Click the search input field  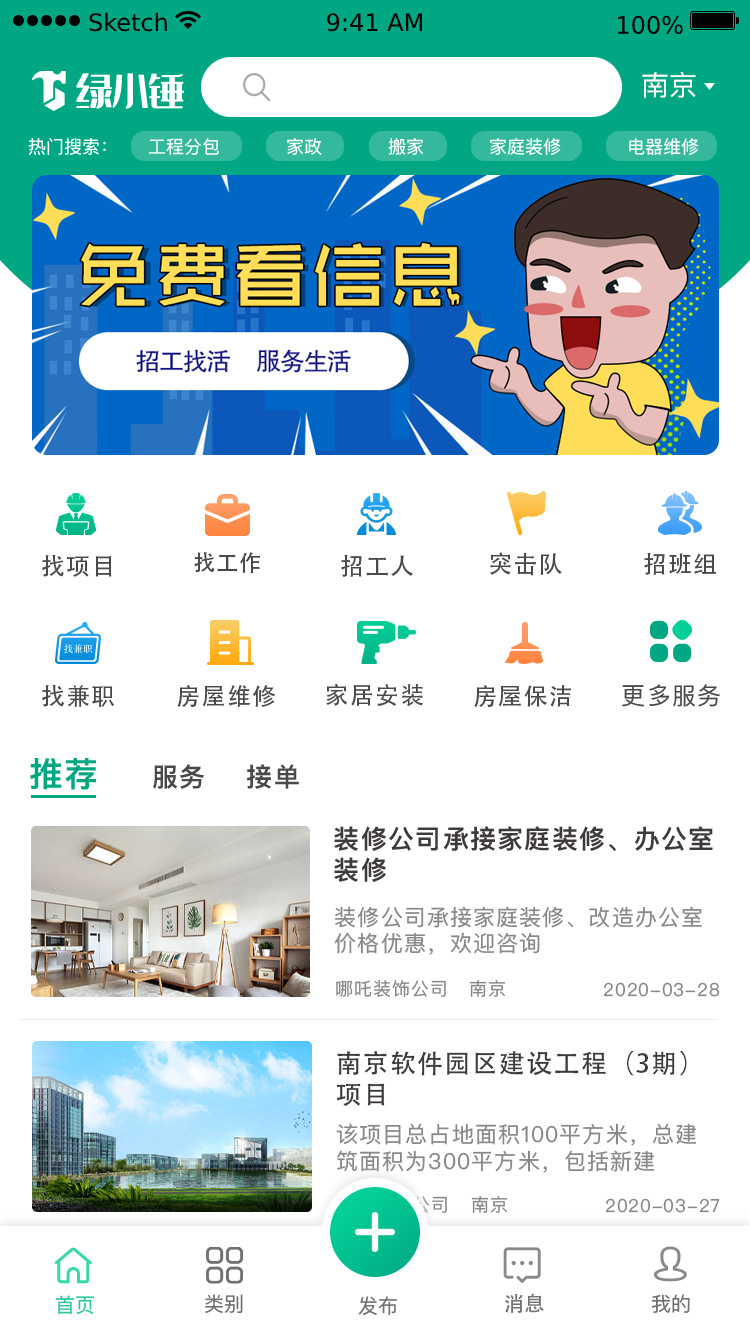412,88
